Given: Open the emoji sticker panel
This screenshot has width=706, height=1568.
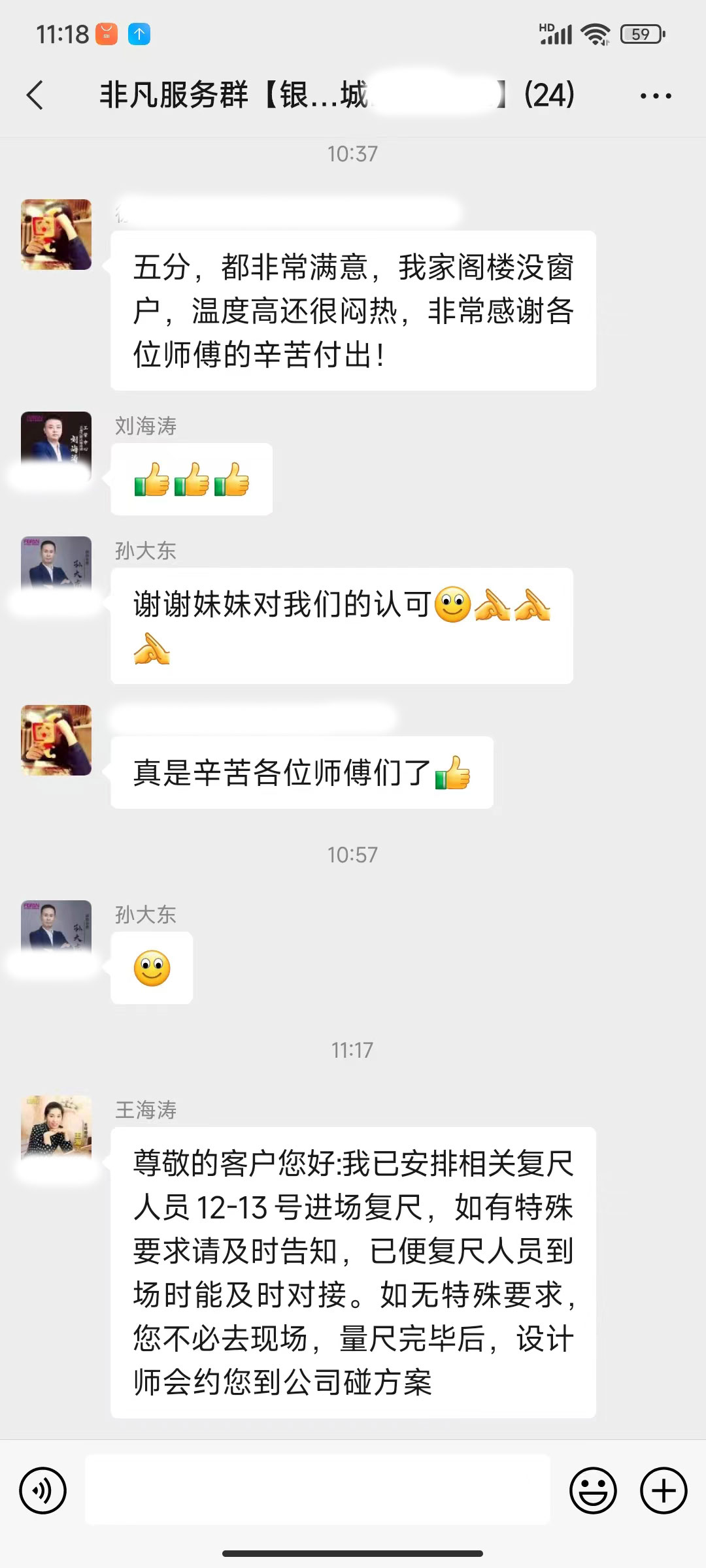Looking at the screenshot, I should [593, 1490].
